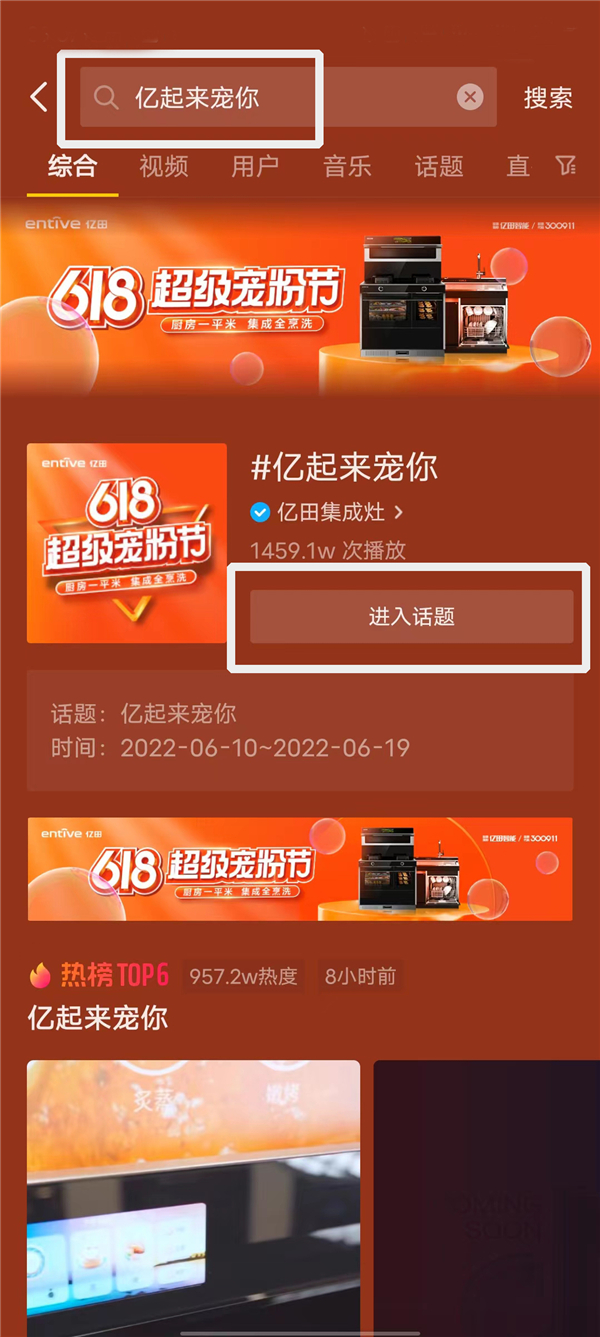Open the search filter icon
Image resolution: width=600 pixels, height=1337 pixels.
565,165
